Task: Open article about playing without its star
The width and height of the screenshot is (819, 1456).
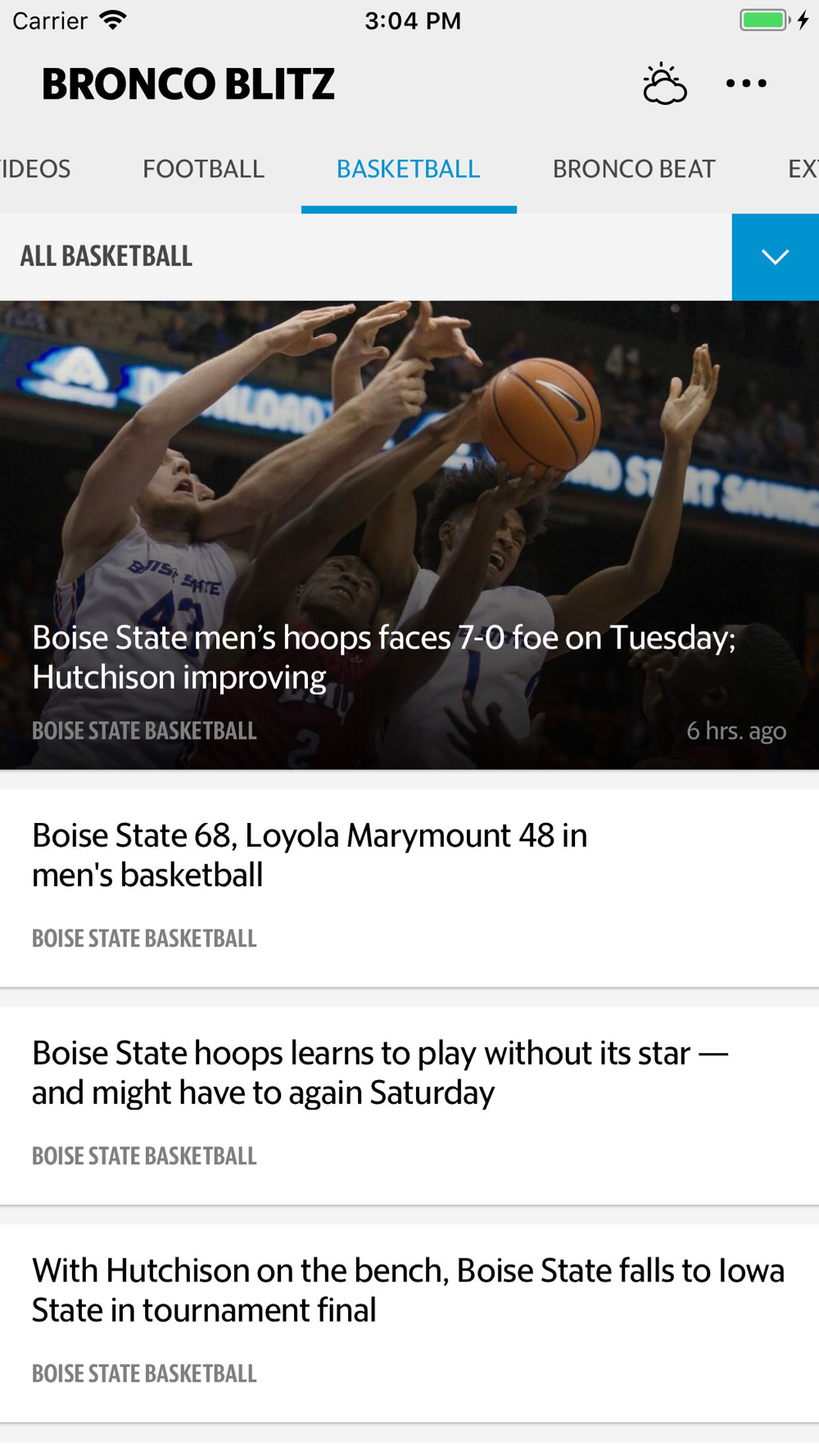Action: point(380,1073)
